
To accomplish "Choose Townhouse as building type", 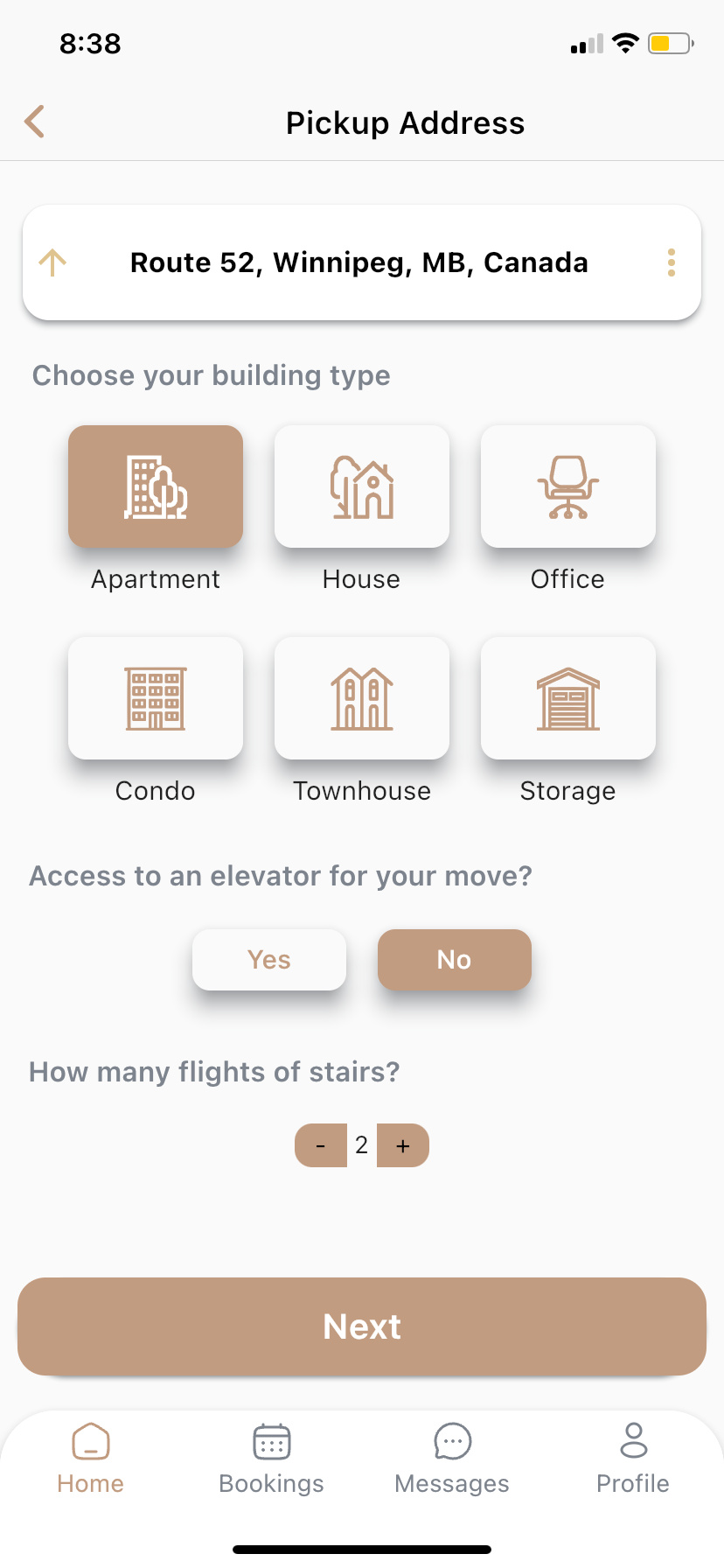I will 362,699.
